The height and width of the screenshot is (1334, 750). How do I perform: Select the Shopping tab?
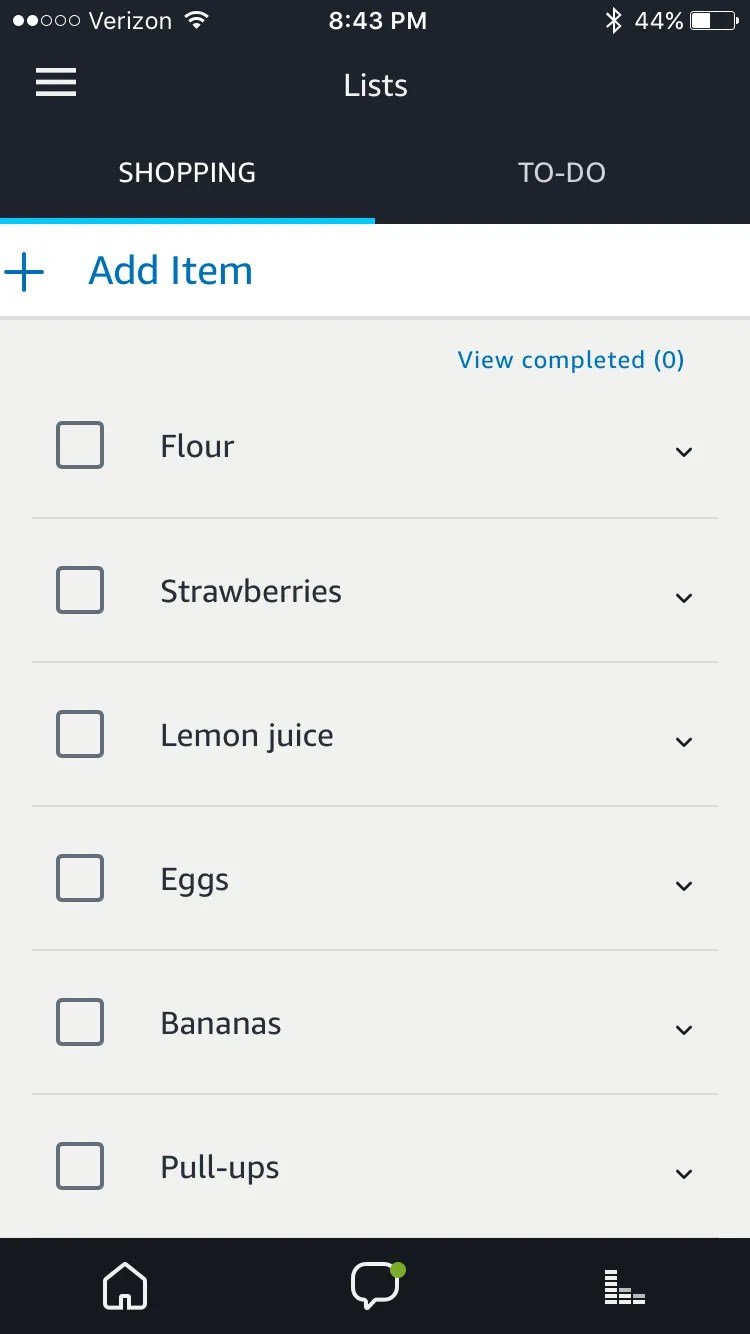pos(187,173)
